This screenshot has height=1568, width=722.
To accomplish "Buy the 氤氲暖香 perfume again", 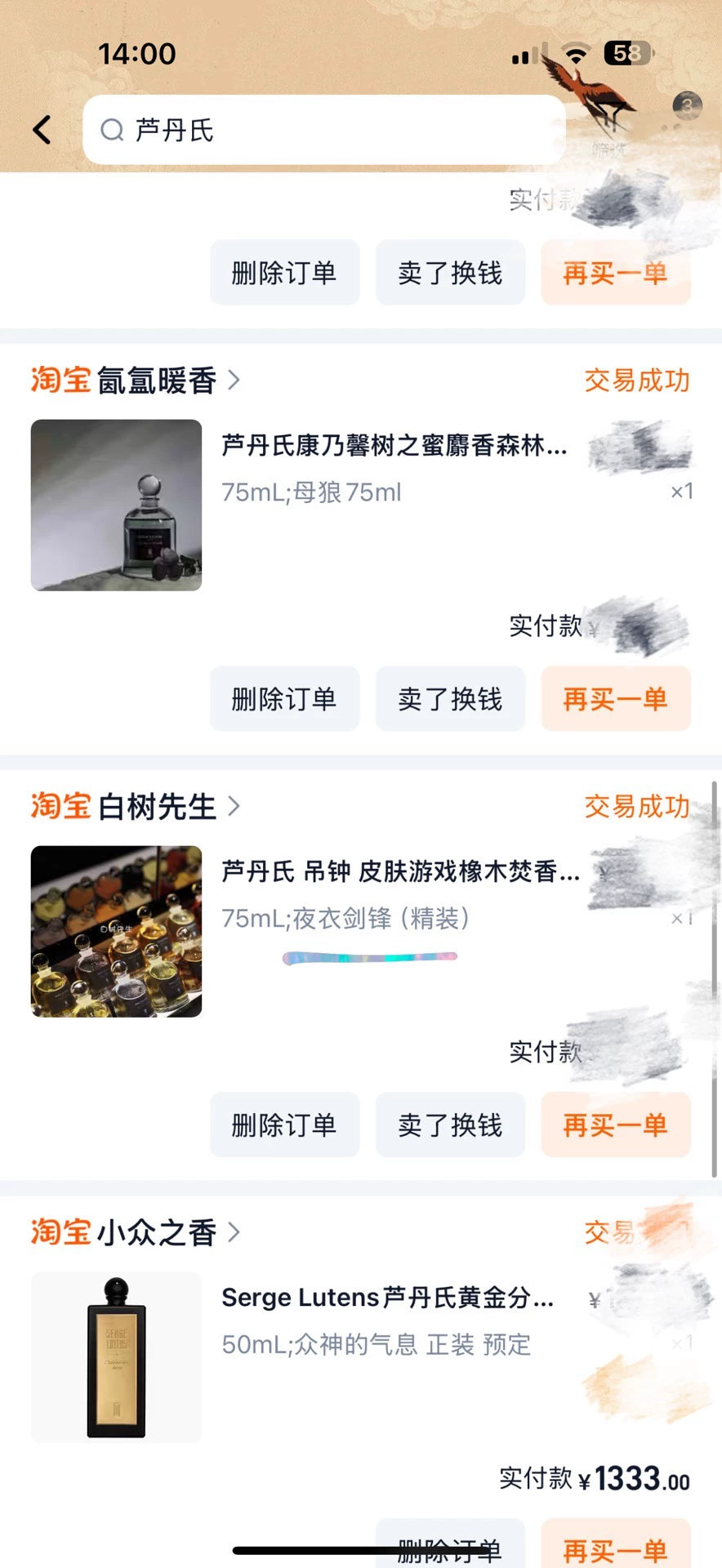I will coord(616,699).
